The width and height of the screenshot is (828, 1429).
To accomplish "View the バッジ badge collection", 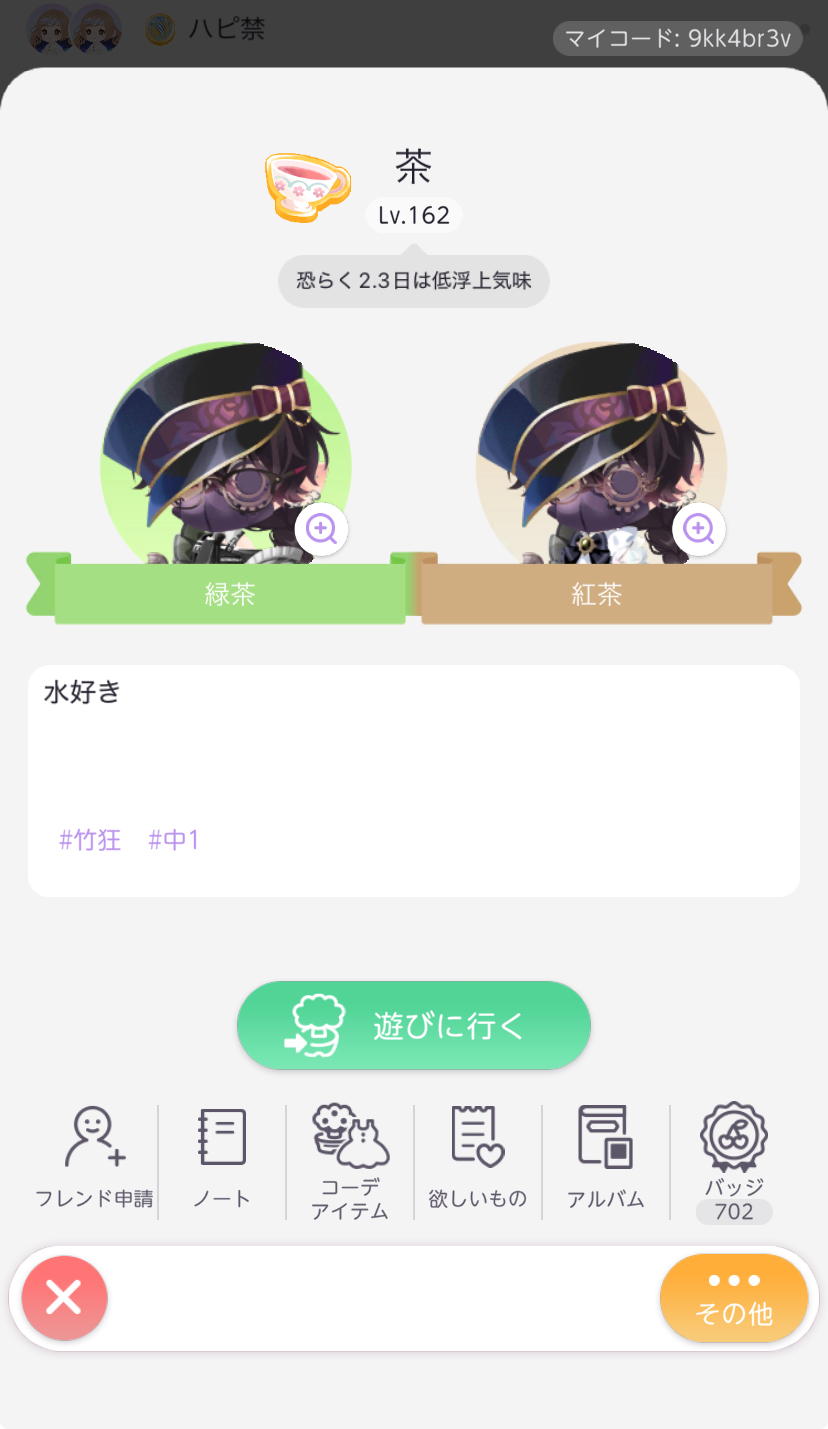I will pyautogui.click(x=734, y=1161).
